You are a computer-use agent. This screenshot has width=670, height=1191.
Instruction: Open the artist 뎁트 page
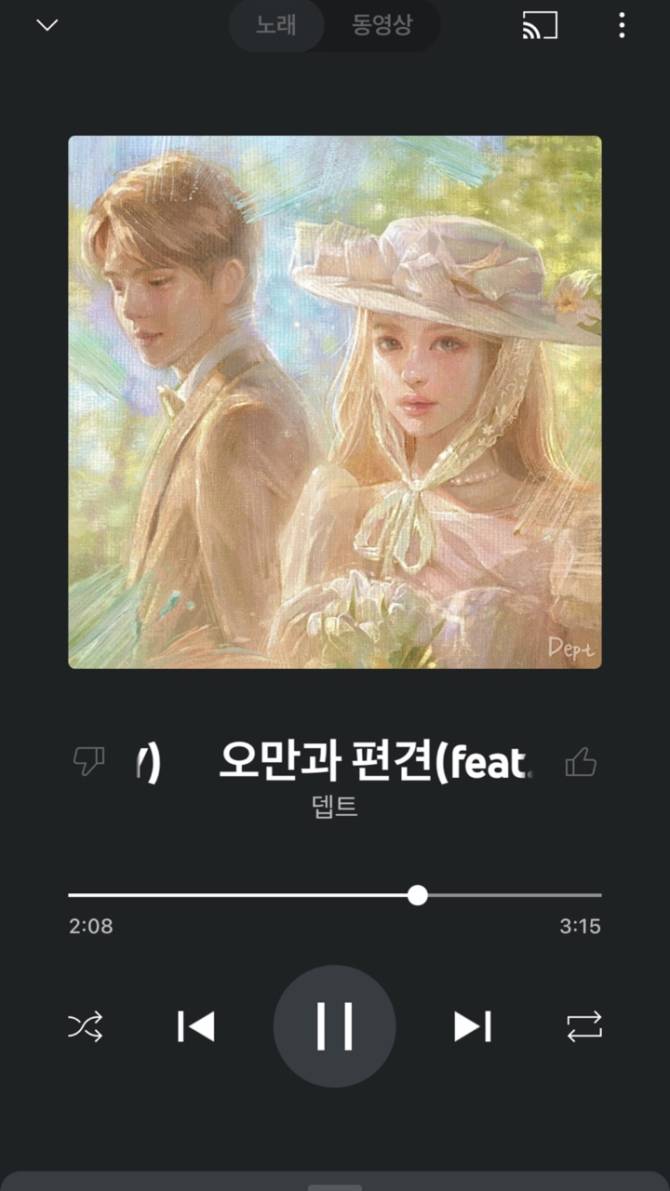point(335,807)
